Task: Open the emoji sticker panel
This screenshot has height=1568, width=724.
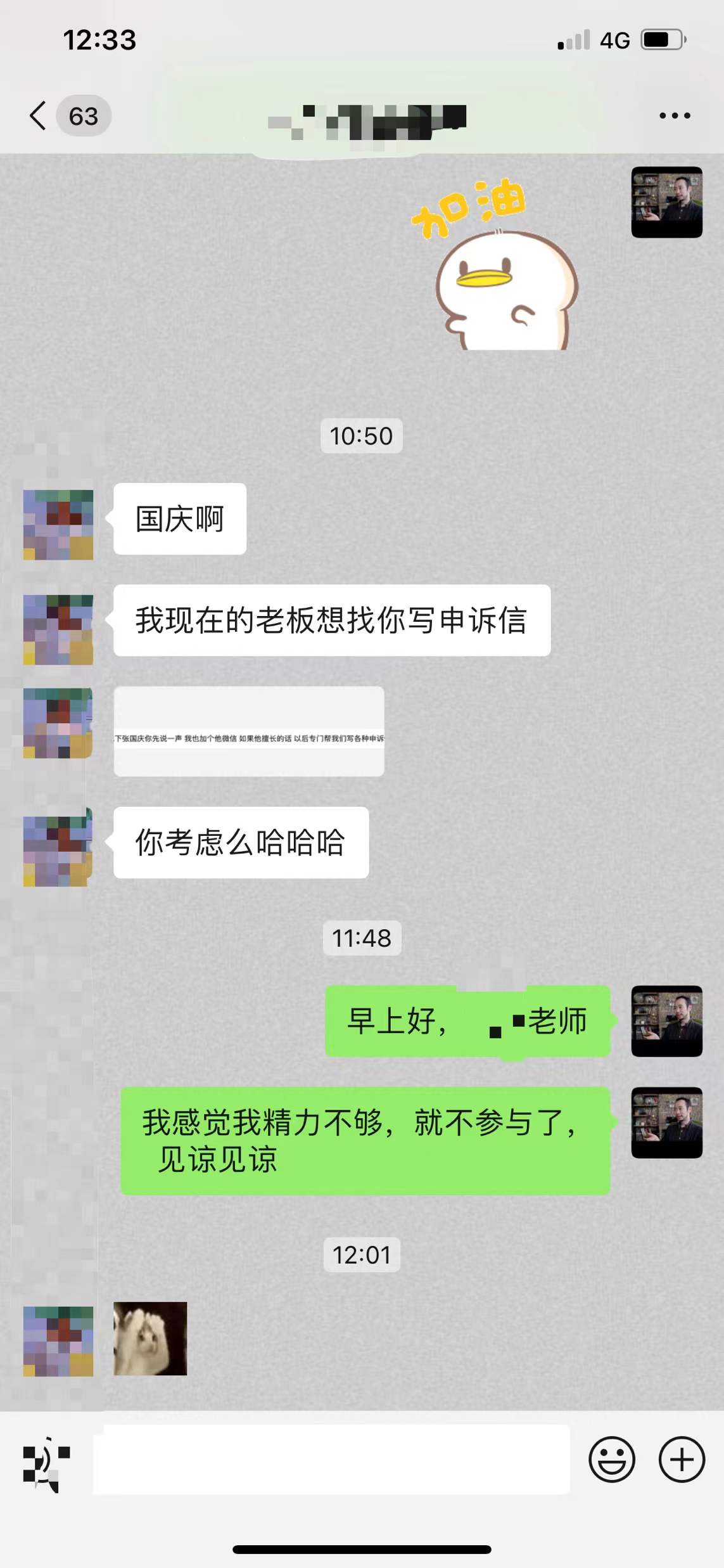Action: click(x=611, y=1459)
